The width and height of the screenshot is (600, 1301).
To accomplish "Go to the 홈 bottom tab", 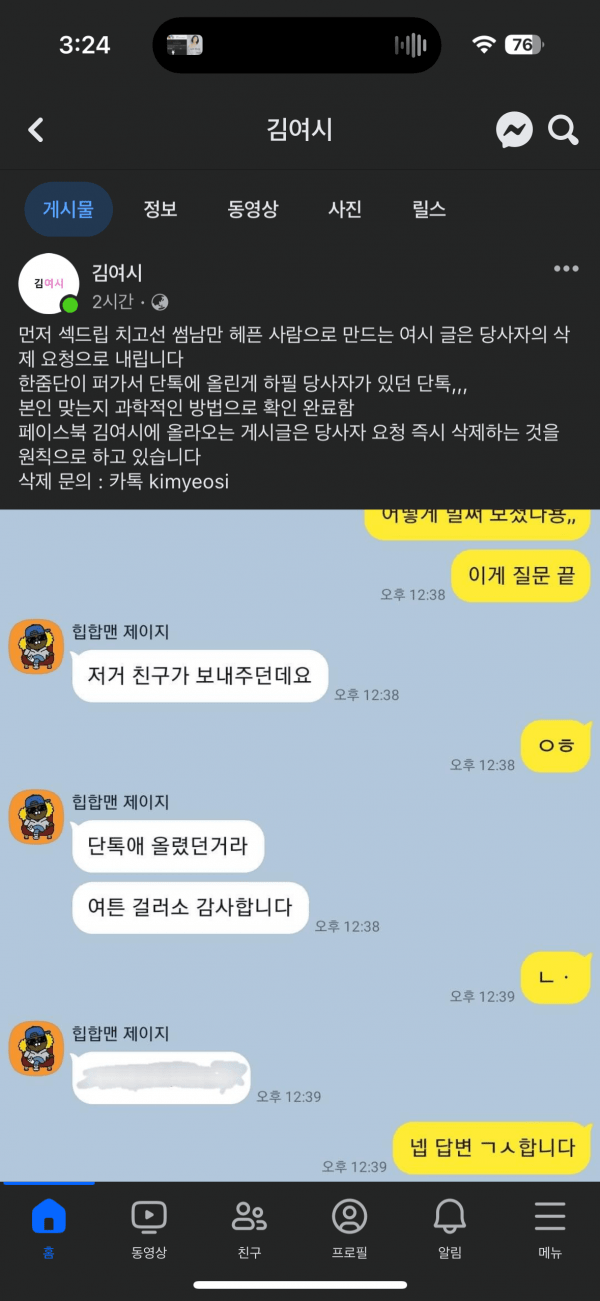I will pos(48,1229).
